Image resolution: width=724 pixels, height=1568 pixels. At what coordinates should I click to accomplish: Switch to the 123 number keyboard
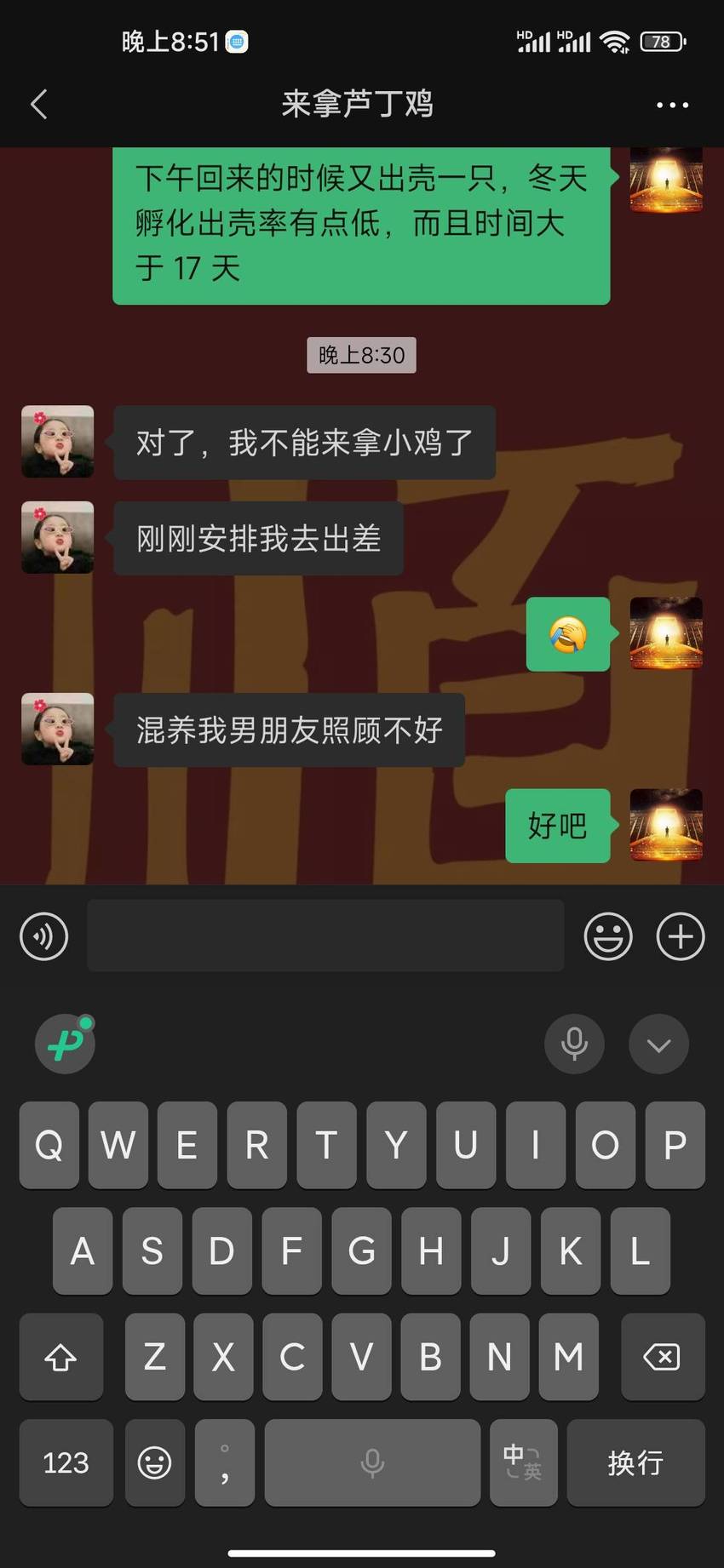(66, 1462)
